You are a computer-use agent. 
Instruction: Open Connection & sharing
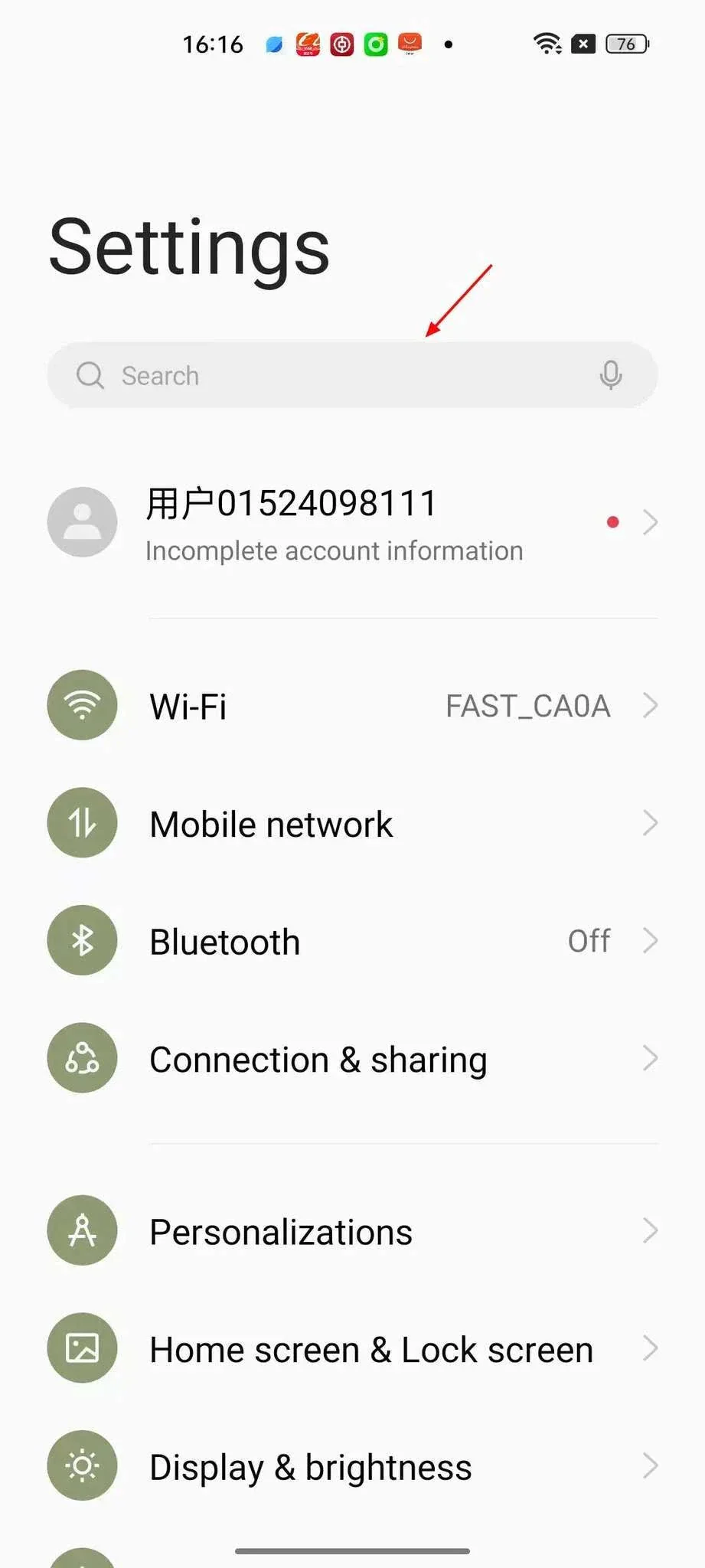(352, 1058)
